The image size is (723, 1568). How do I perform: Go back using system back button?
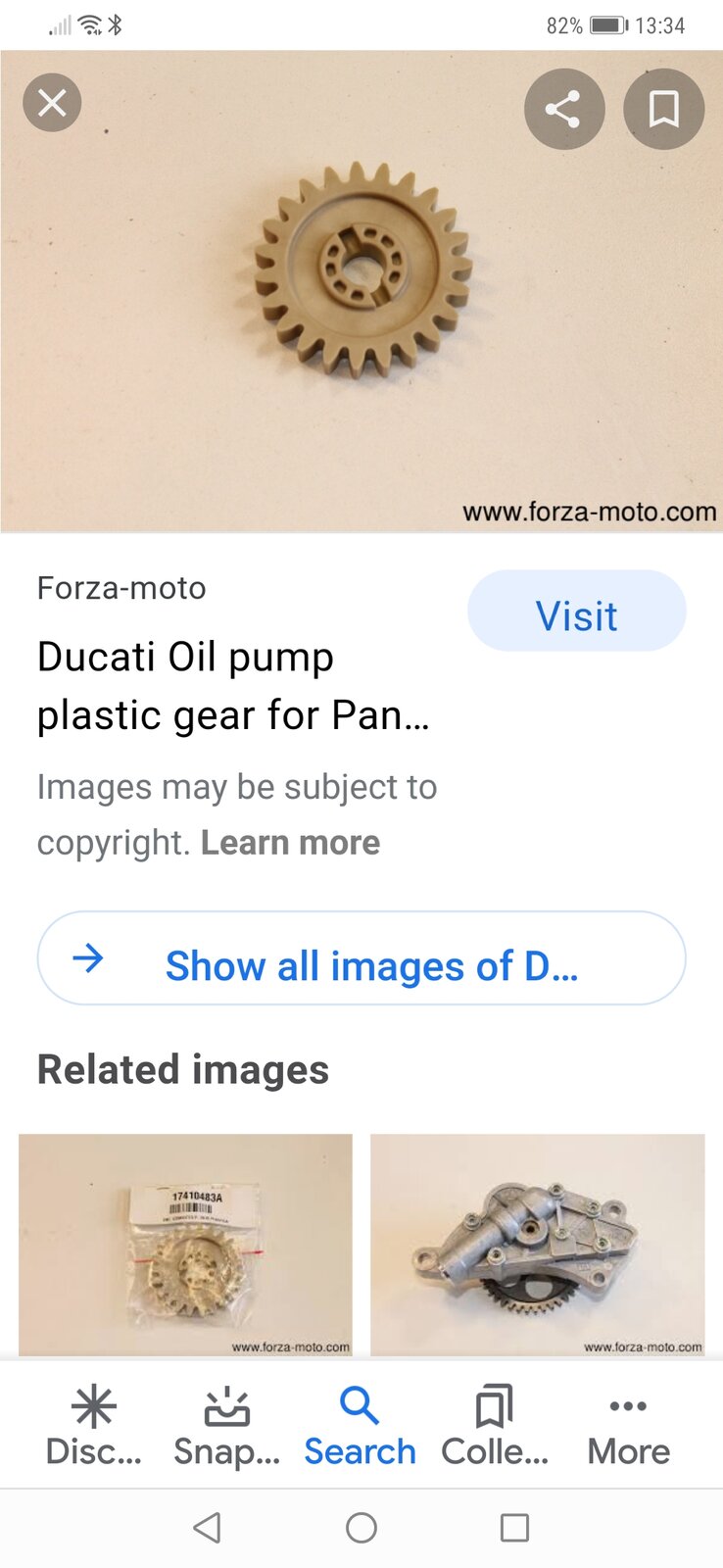[x=207, y=1527]
